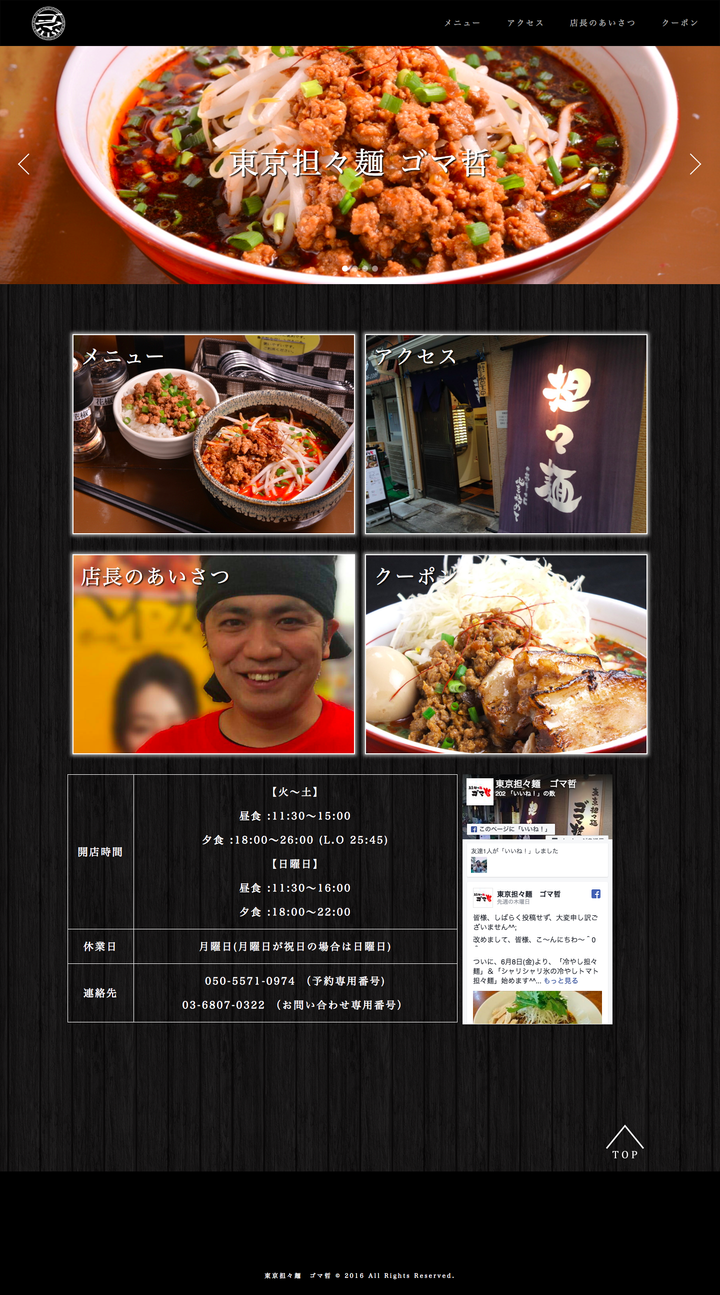The width and height of the screenshot is (720, 1295).
Task: Open the クーポン link in top navigation
Action: point(680,23)
